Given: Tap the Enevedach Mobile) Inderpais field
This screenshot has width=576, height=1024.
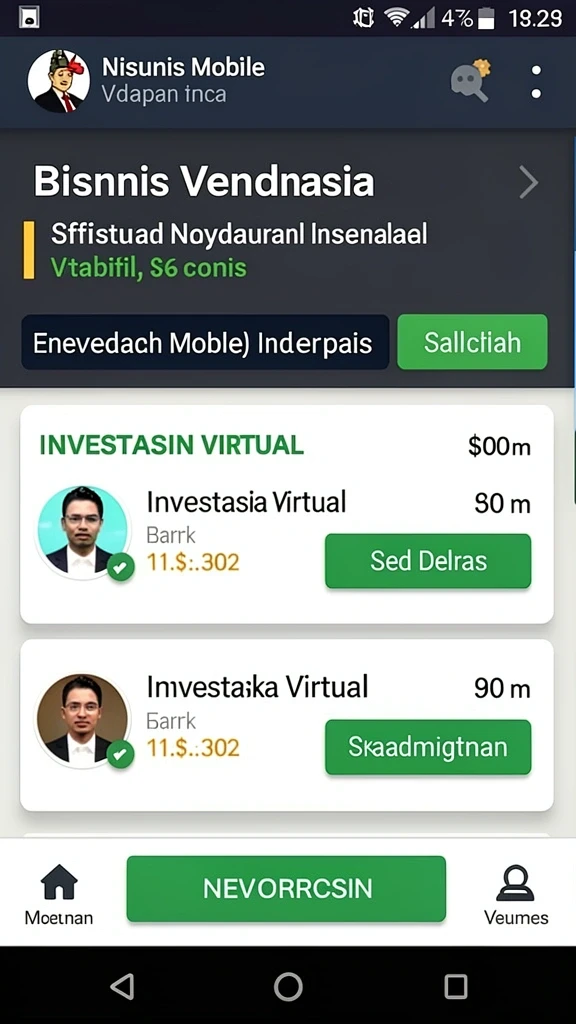Looking at the screenshot, I should pyautogui.click(x=205, y=342).
